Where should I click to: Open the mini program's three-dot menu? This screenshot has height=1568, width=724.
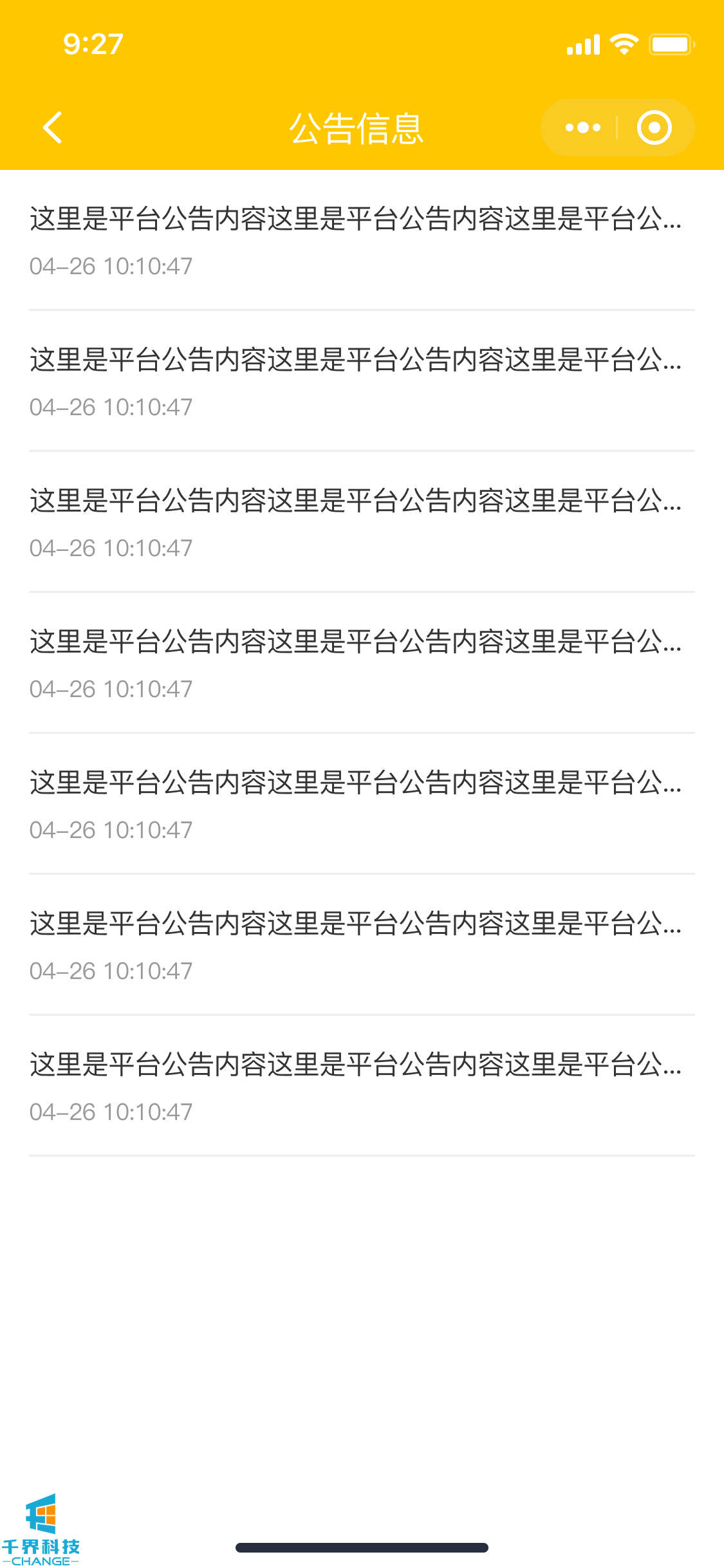point(582,127)
